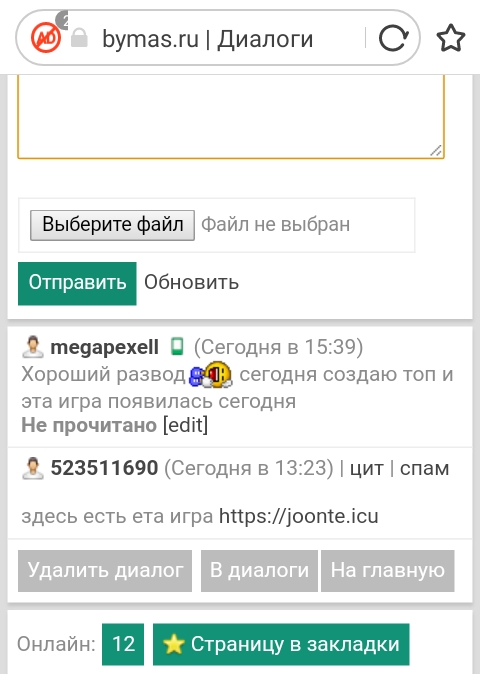Tap the Выберите файл button

pos(112,225)
